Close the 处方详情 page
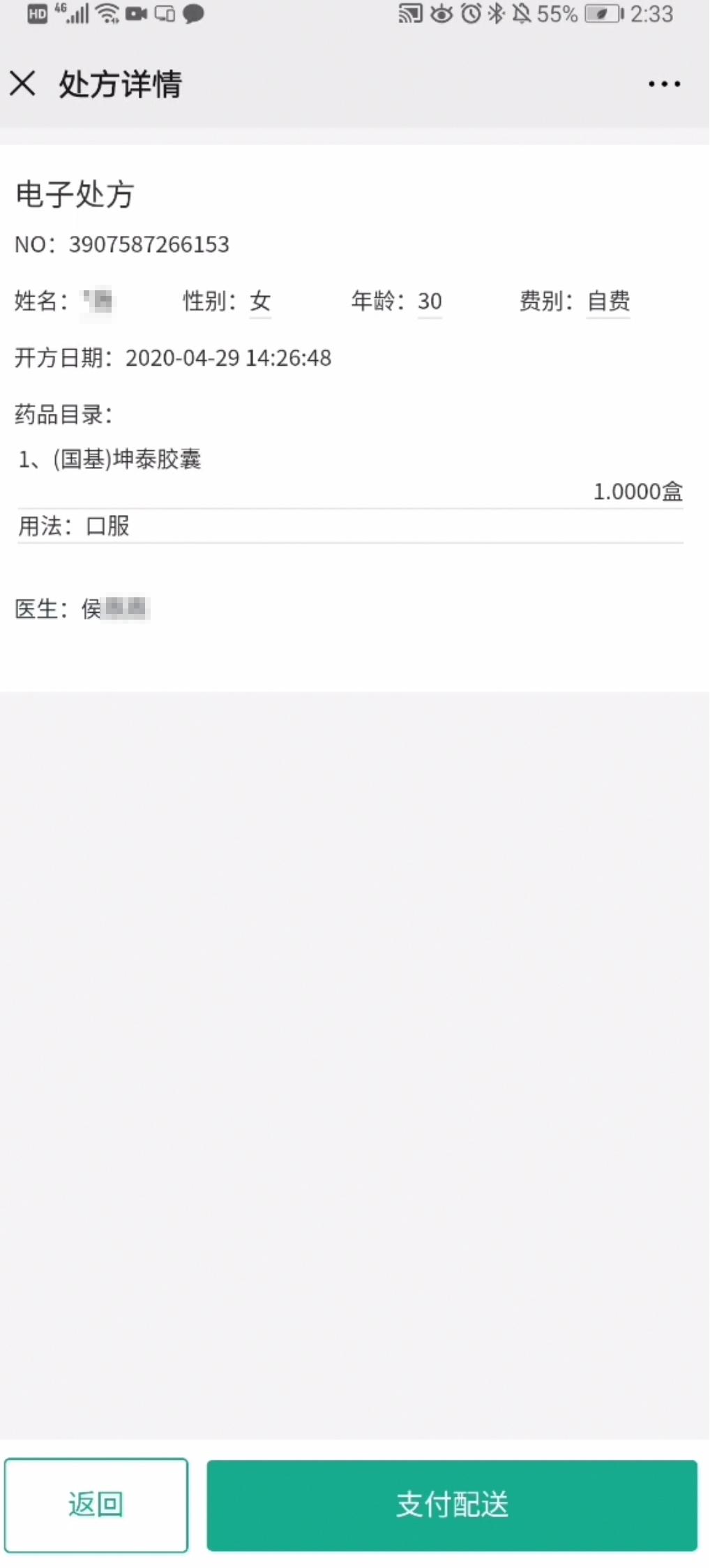710x1568 pixels. [22, 84]
